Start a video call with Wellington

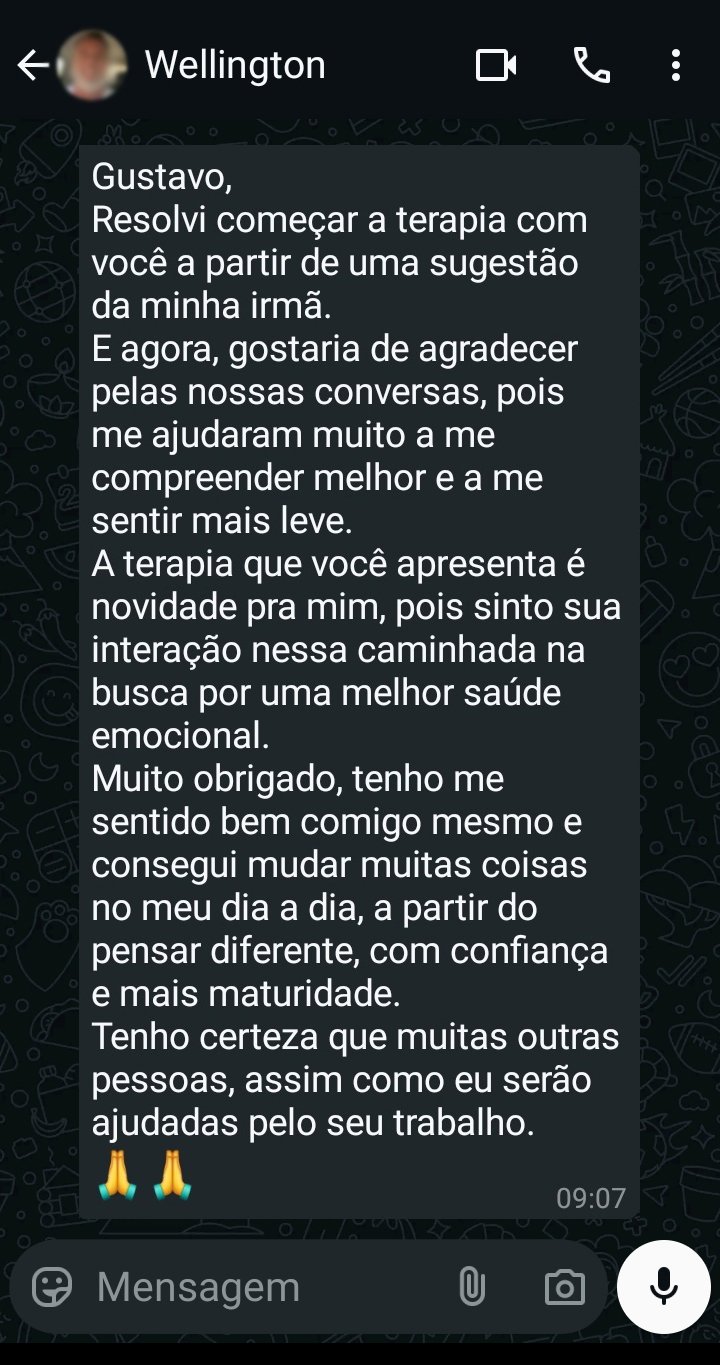point(495,66)
